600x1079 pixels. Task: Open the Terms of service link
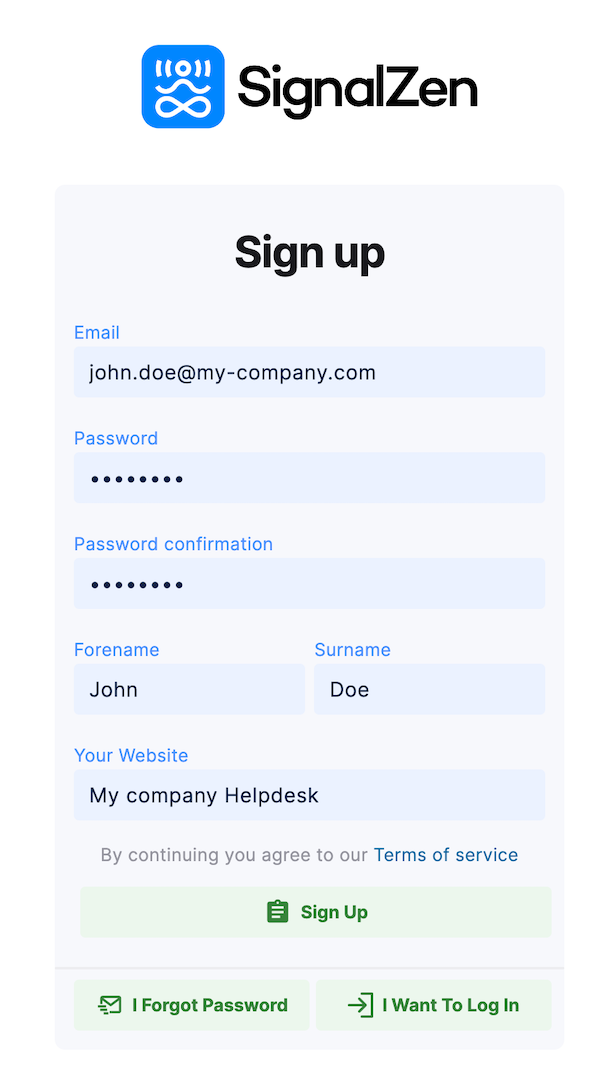445,855
